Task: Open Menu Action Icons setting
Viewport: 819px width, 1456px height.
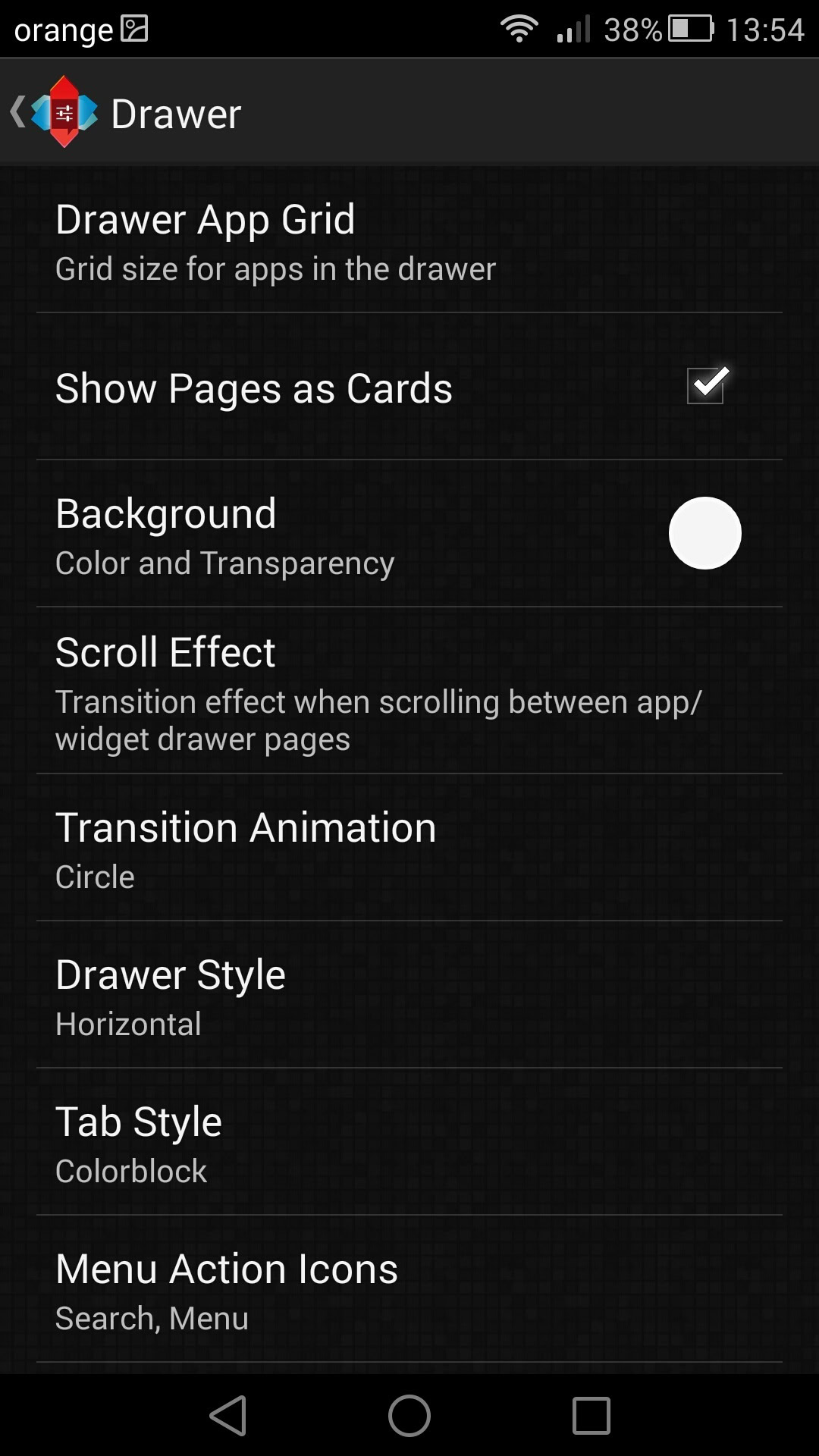Action: (x=409, y=1289)
